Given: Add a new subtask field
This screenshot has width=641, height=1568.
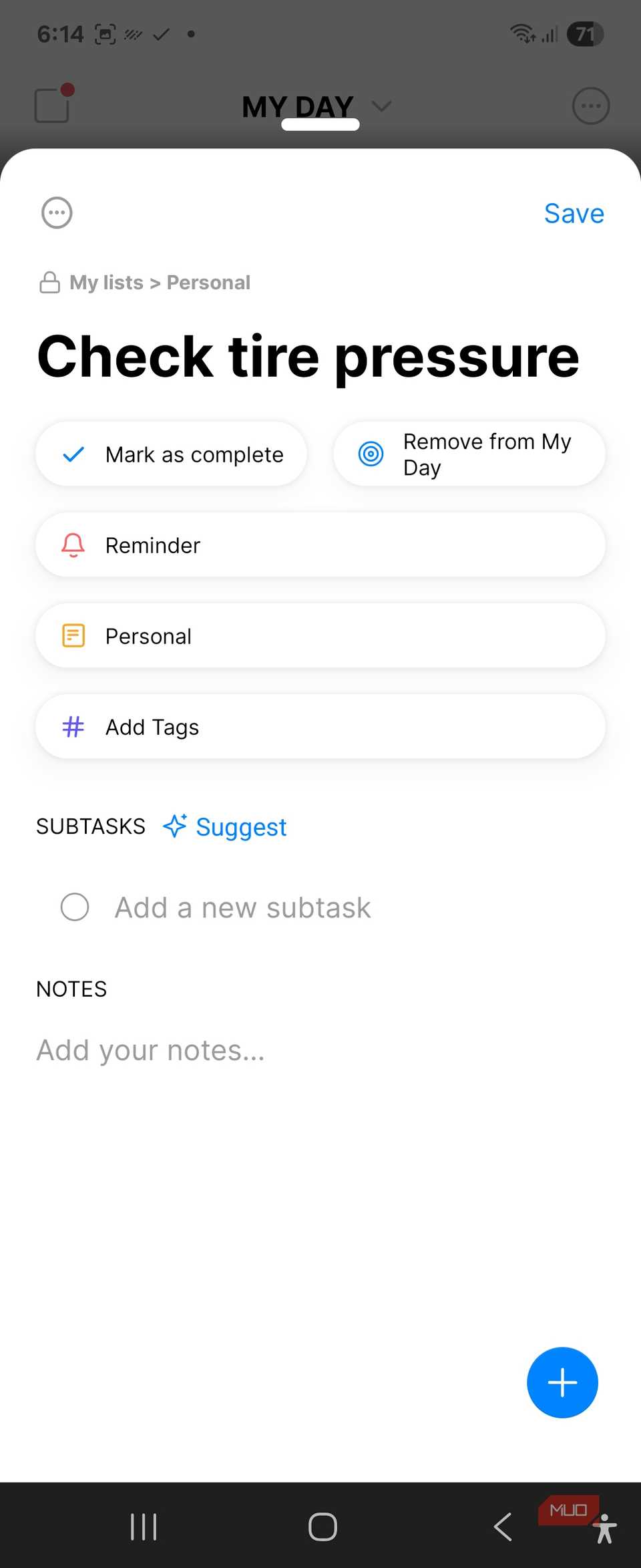Looking at the screenshot, I should [242, 907].
